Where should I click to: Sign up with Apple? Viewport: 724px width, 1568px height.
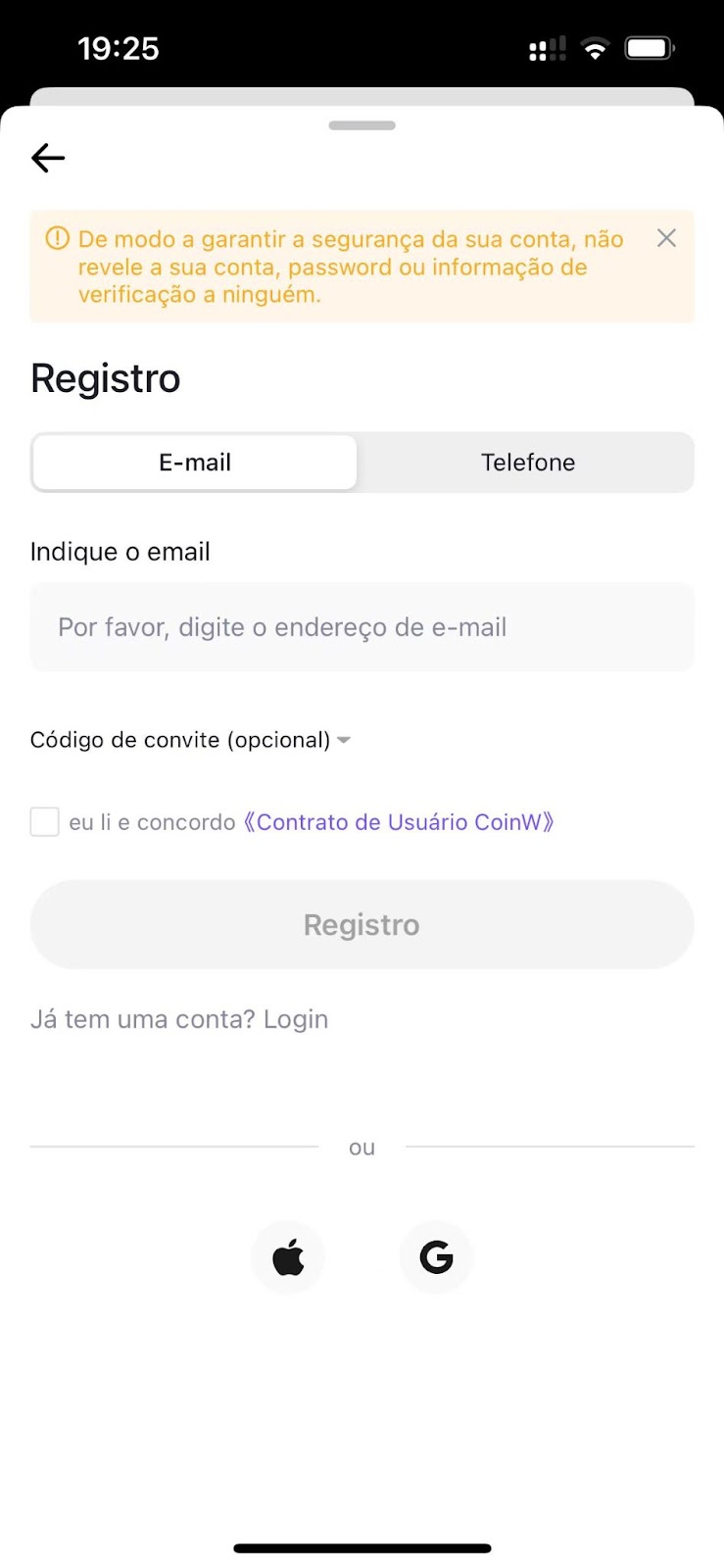point(288,1256)
